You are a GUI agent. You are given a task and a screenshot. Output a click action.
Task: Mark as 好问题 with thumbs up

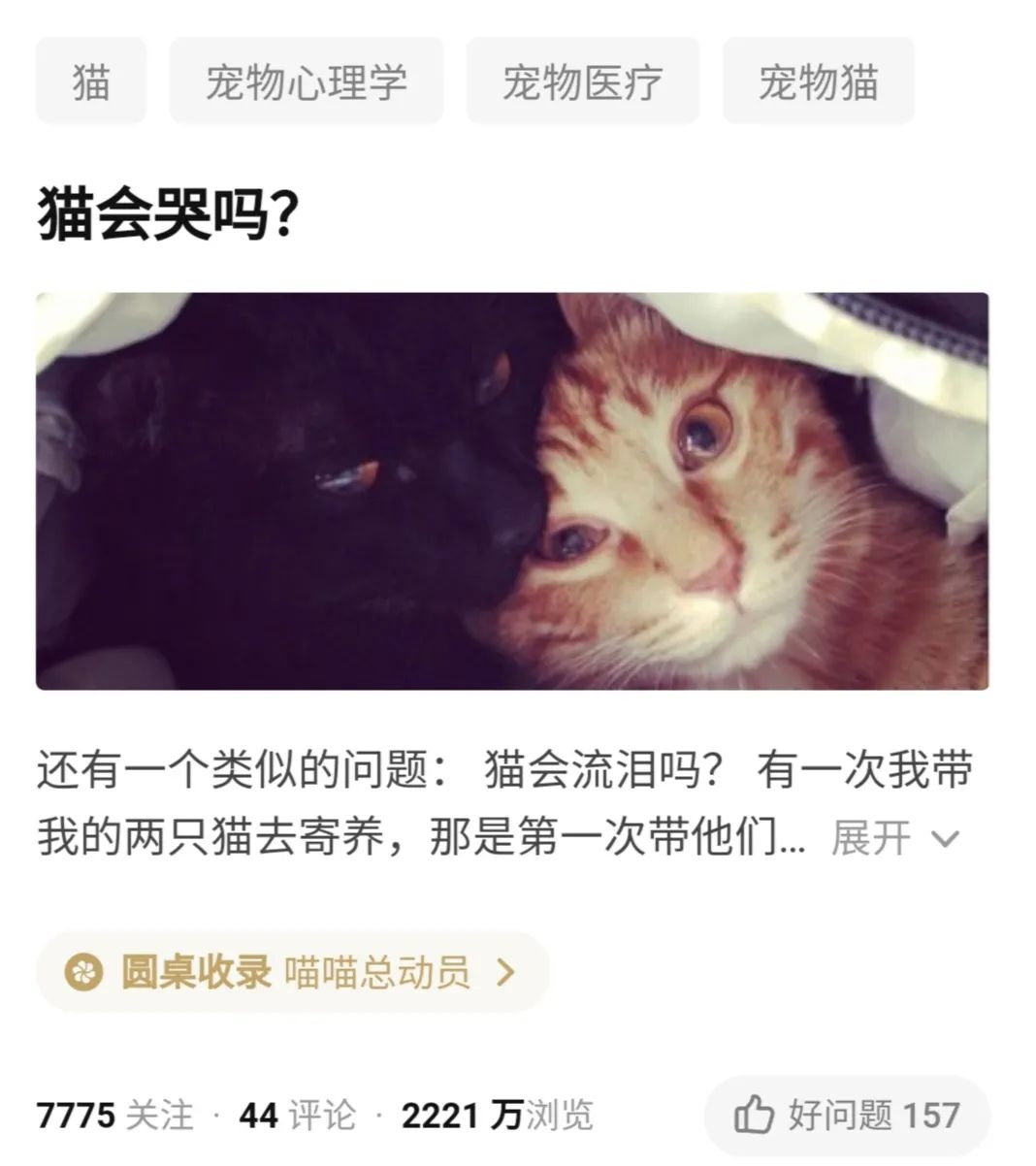click(847, 1115)
